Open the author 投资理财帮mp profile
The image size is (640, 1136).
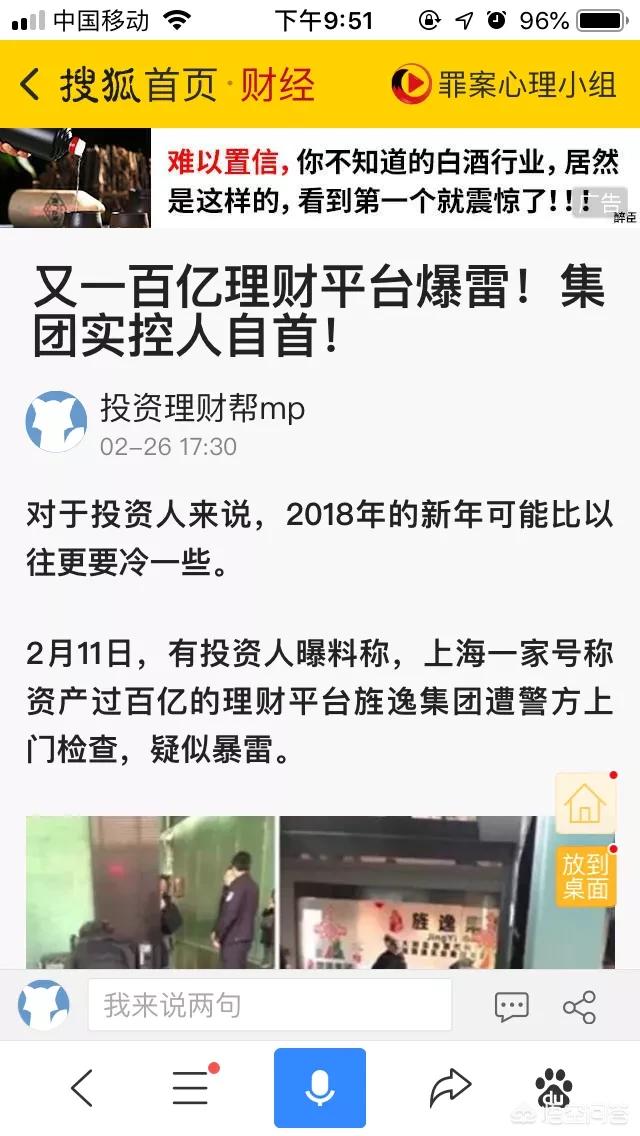(203, 409)
